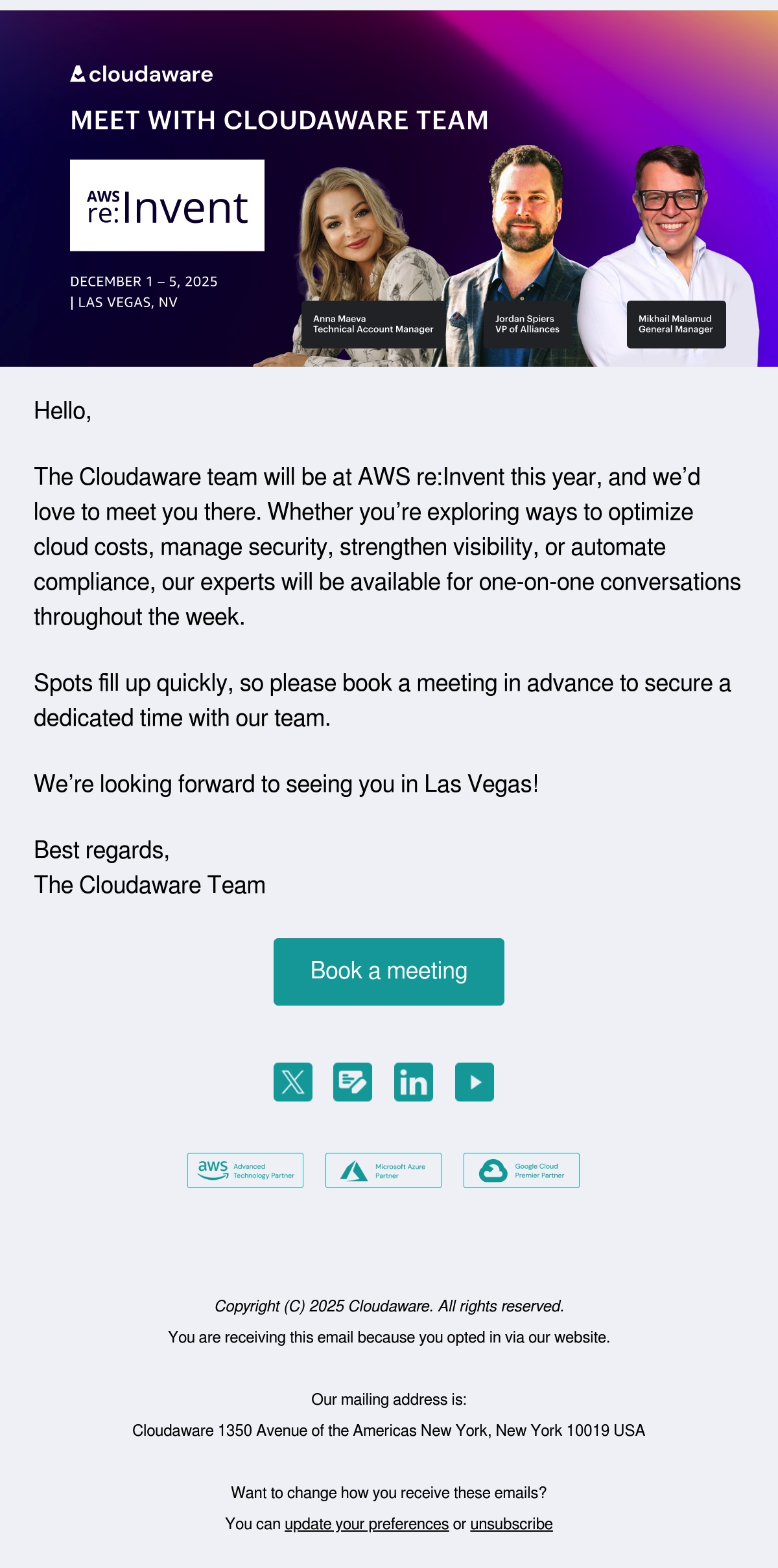Open the Microsoft Azure Partner badge
This screenshot has width=778, height=1568.
point(383,1170)
